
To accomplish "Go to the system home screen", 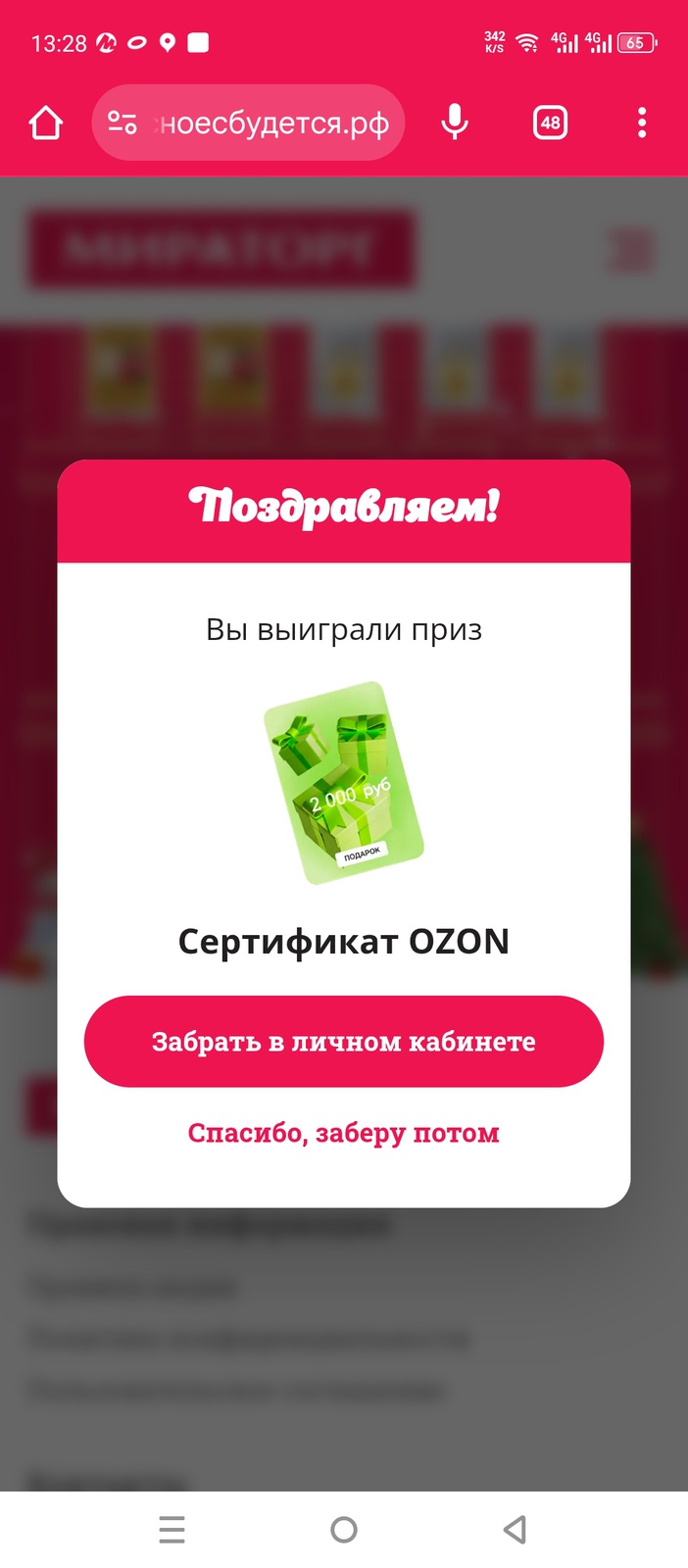I will point(344,1529).
